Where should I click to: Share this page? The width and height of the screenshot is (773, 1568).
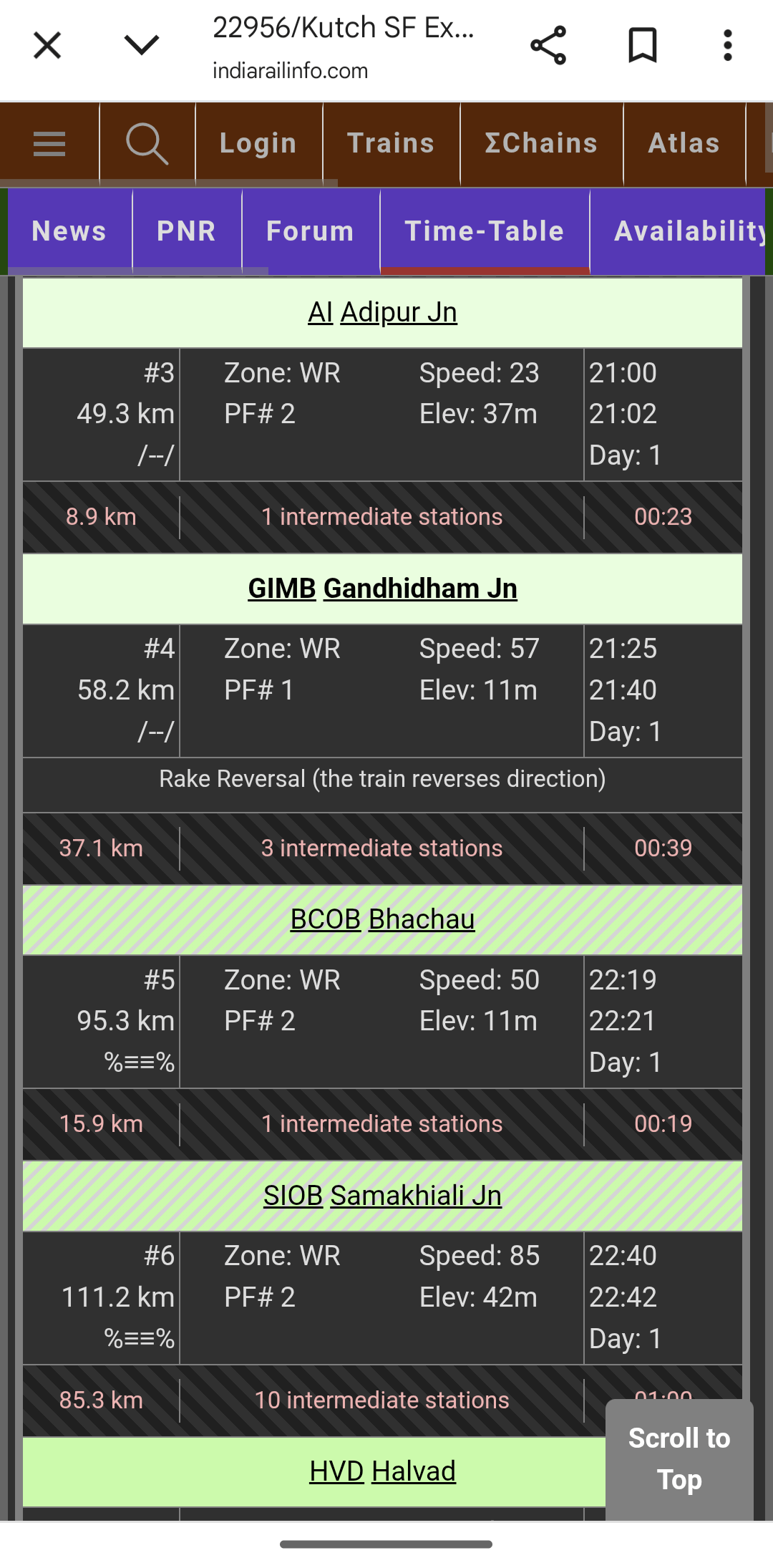(x=548, y=46)
